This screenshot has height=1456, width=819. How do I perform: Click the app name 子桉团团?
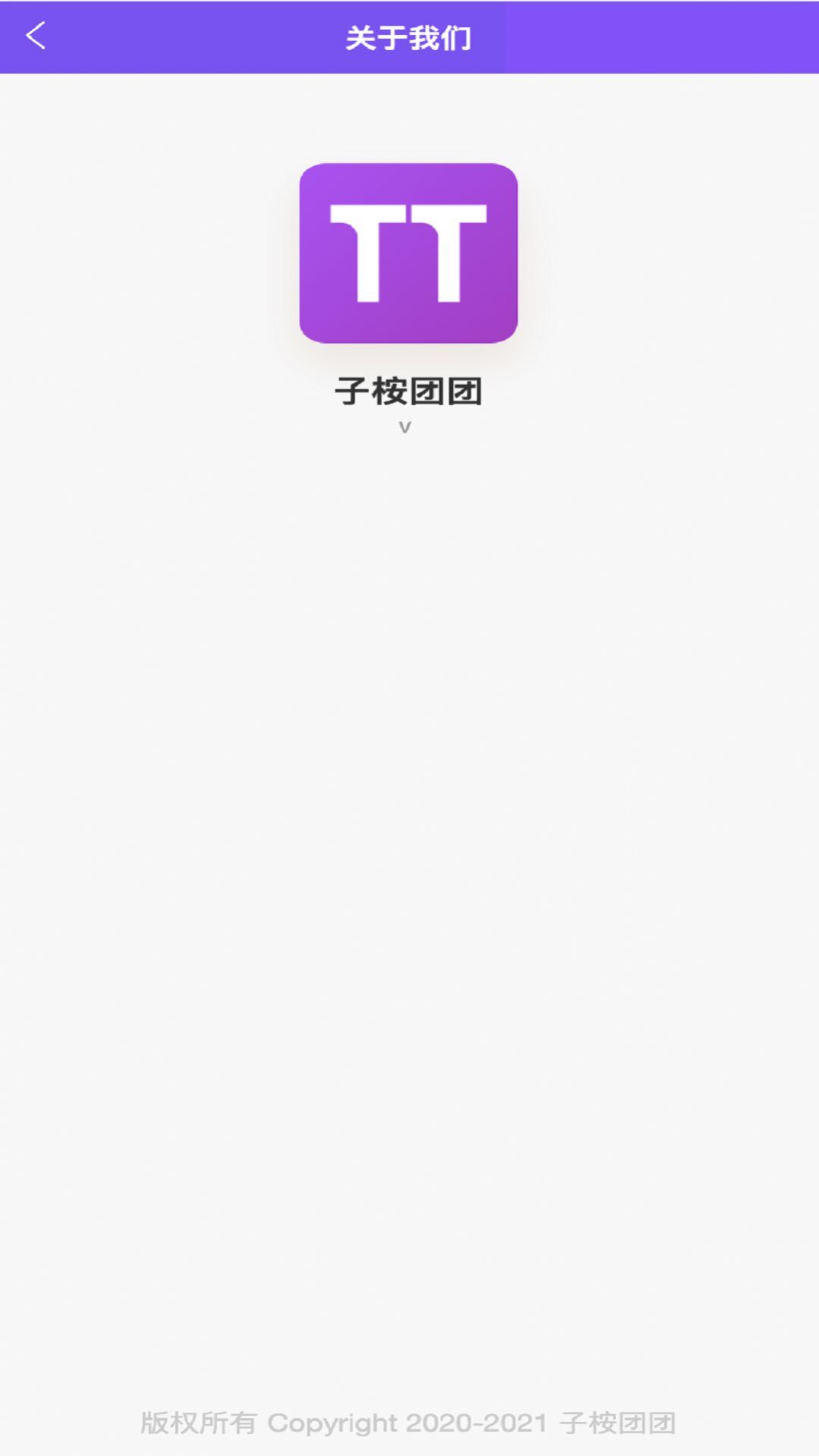pos(409,389)
